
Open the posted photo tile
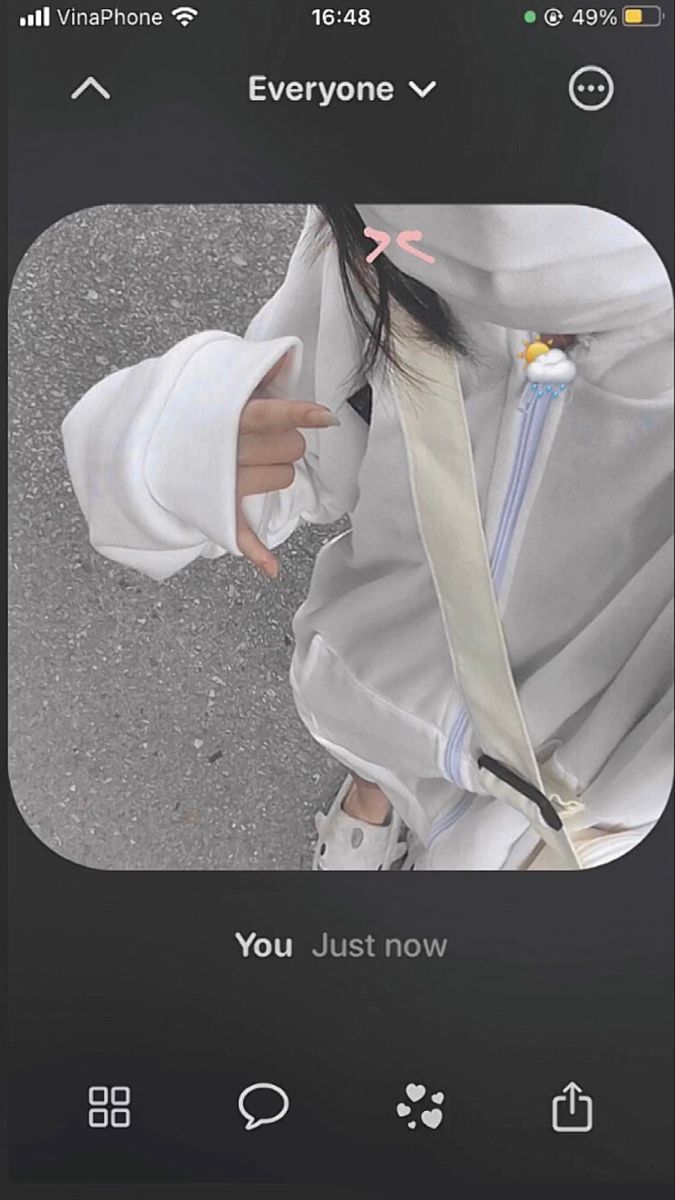click(x=340, y=537)
